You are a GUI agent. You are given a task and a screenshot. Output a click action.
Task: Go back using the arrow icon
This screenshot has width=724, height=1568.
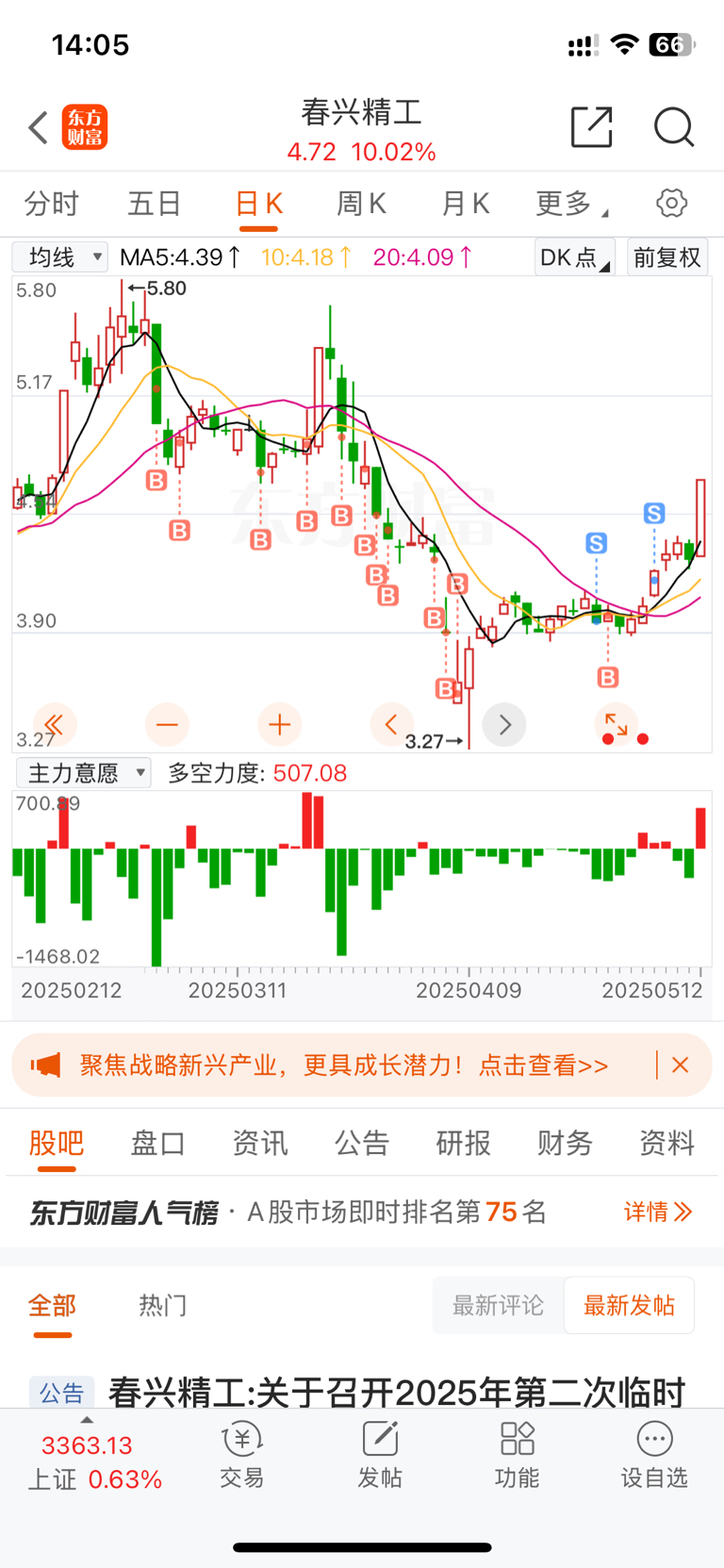[38, 127]
